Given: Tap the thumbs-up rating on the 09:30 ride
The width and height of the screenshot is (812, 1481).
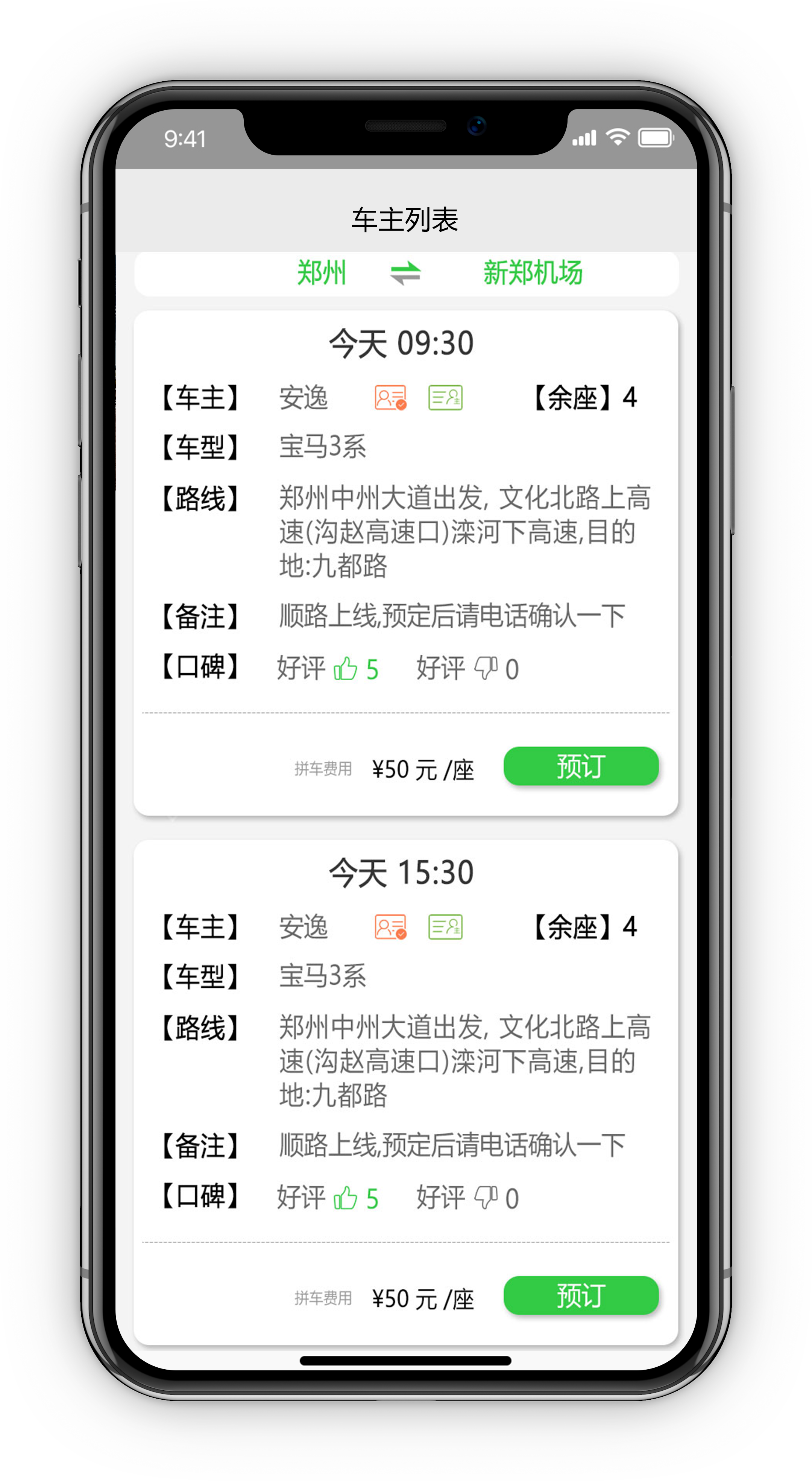Looking at the screenshot, I should [345, 669].
